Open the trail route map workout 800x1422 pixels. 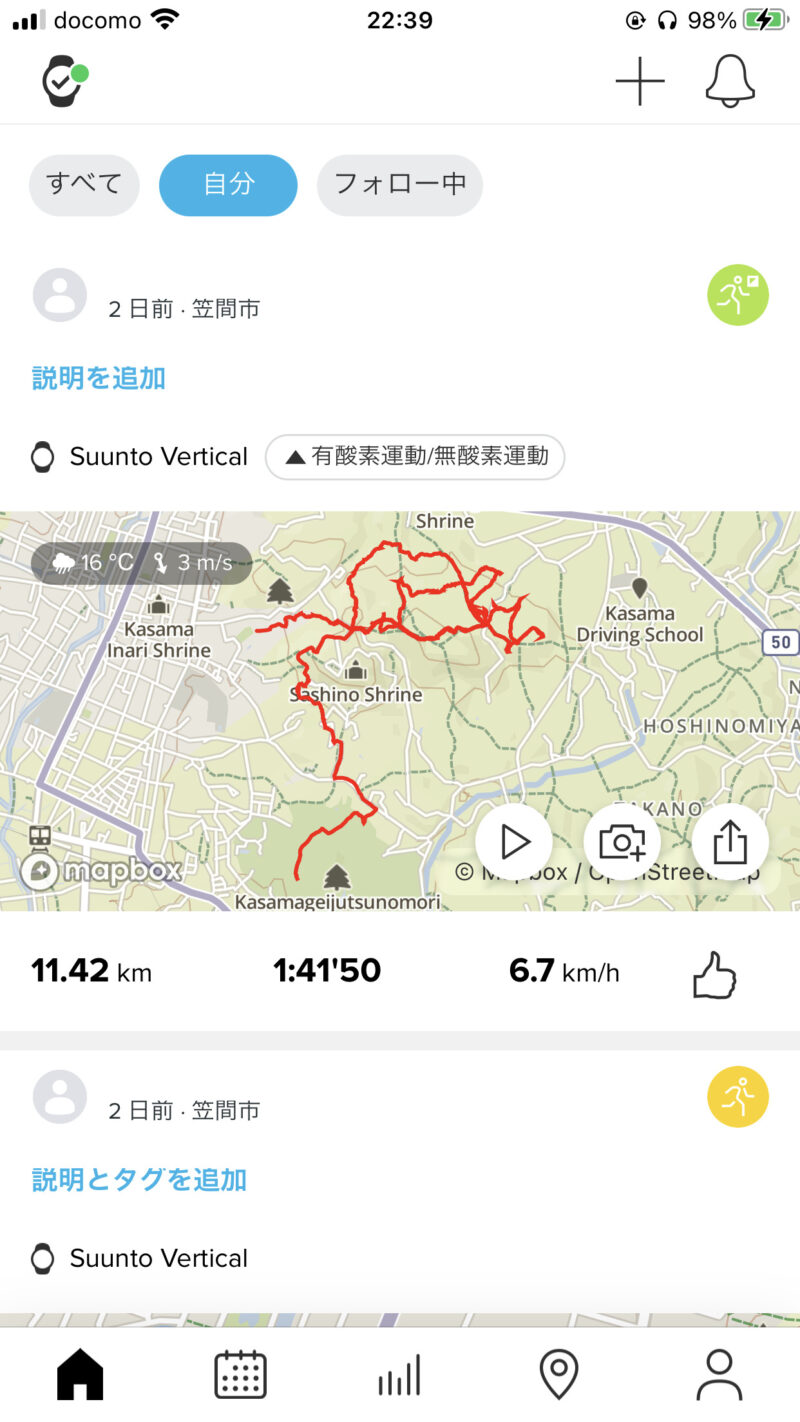(x=400, y=710)
